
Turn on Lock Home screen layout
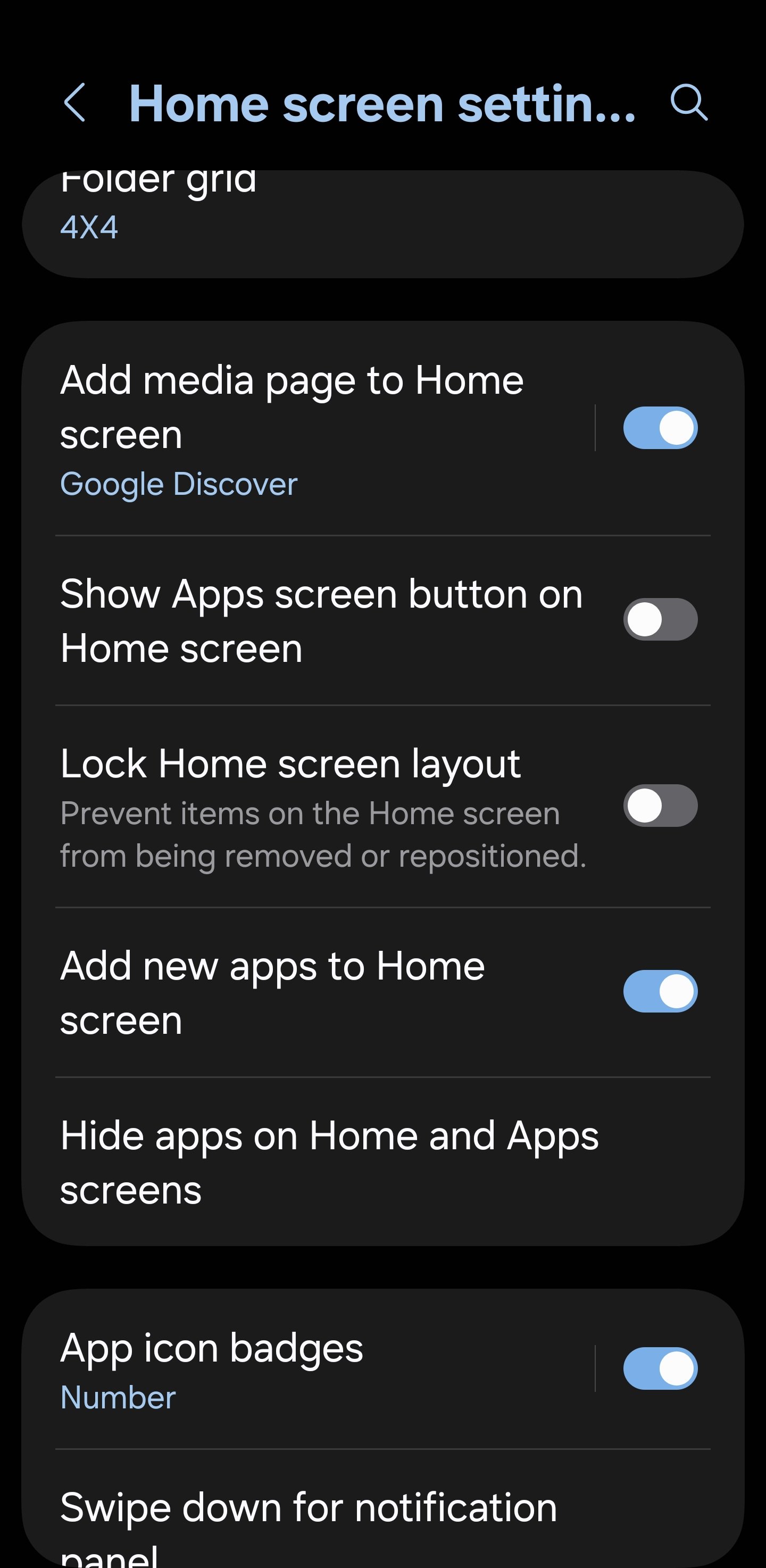point(660,806)
